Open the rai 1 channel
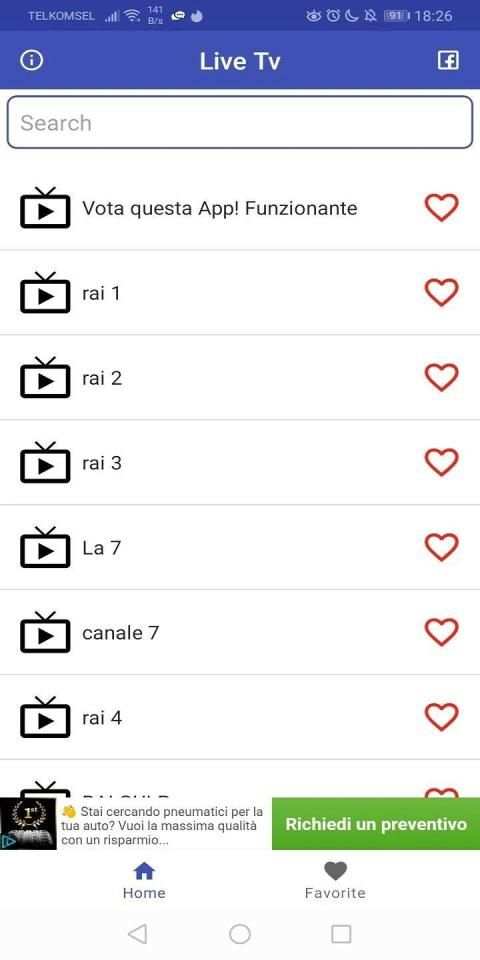The height and width of the screenshot is (960, 480). (240, 293)
